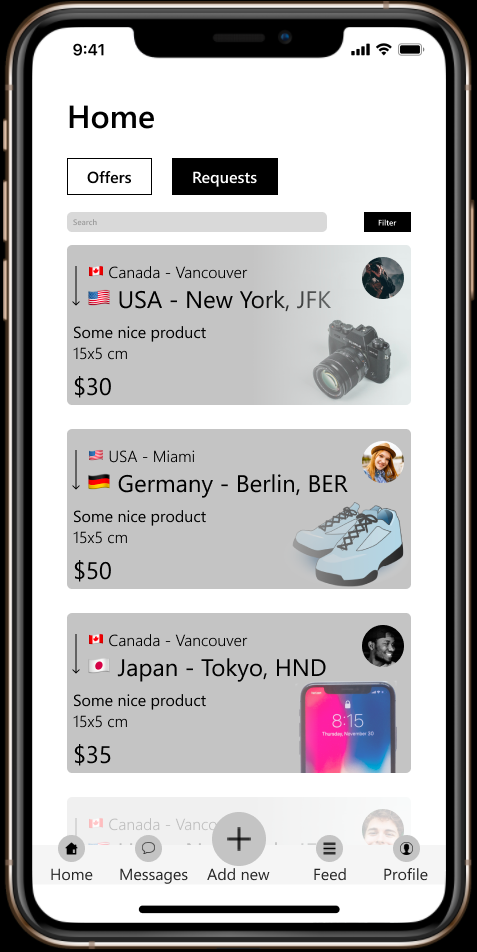Tap the Add new plus button
477x952 pixels.
click(x=238, y=839)
